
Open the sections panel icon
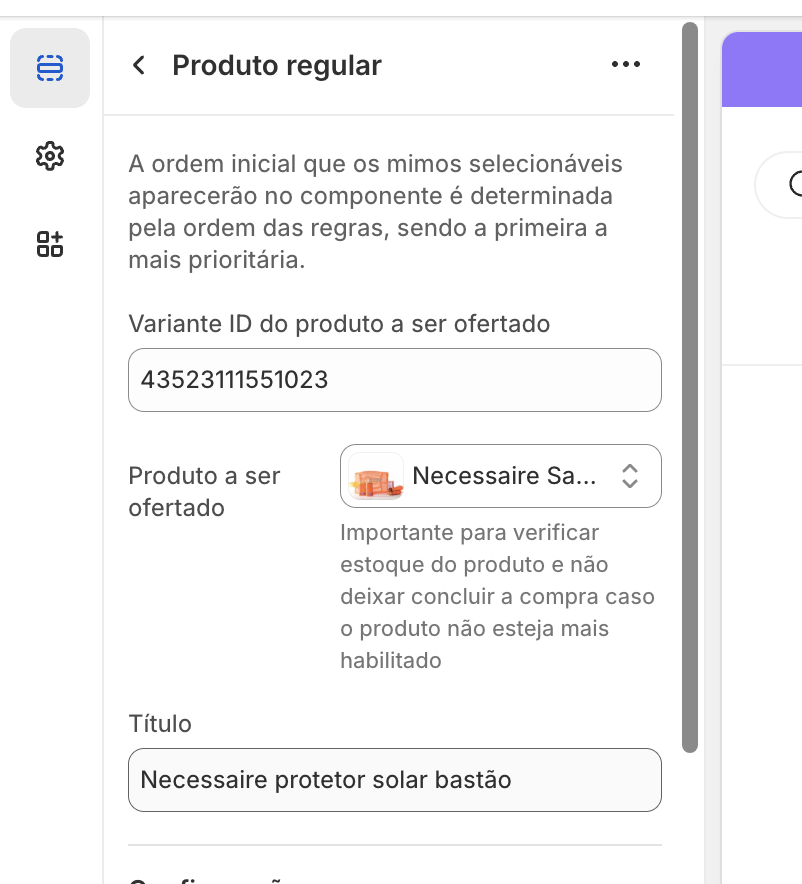click(50, 68)
